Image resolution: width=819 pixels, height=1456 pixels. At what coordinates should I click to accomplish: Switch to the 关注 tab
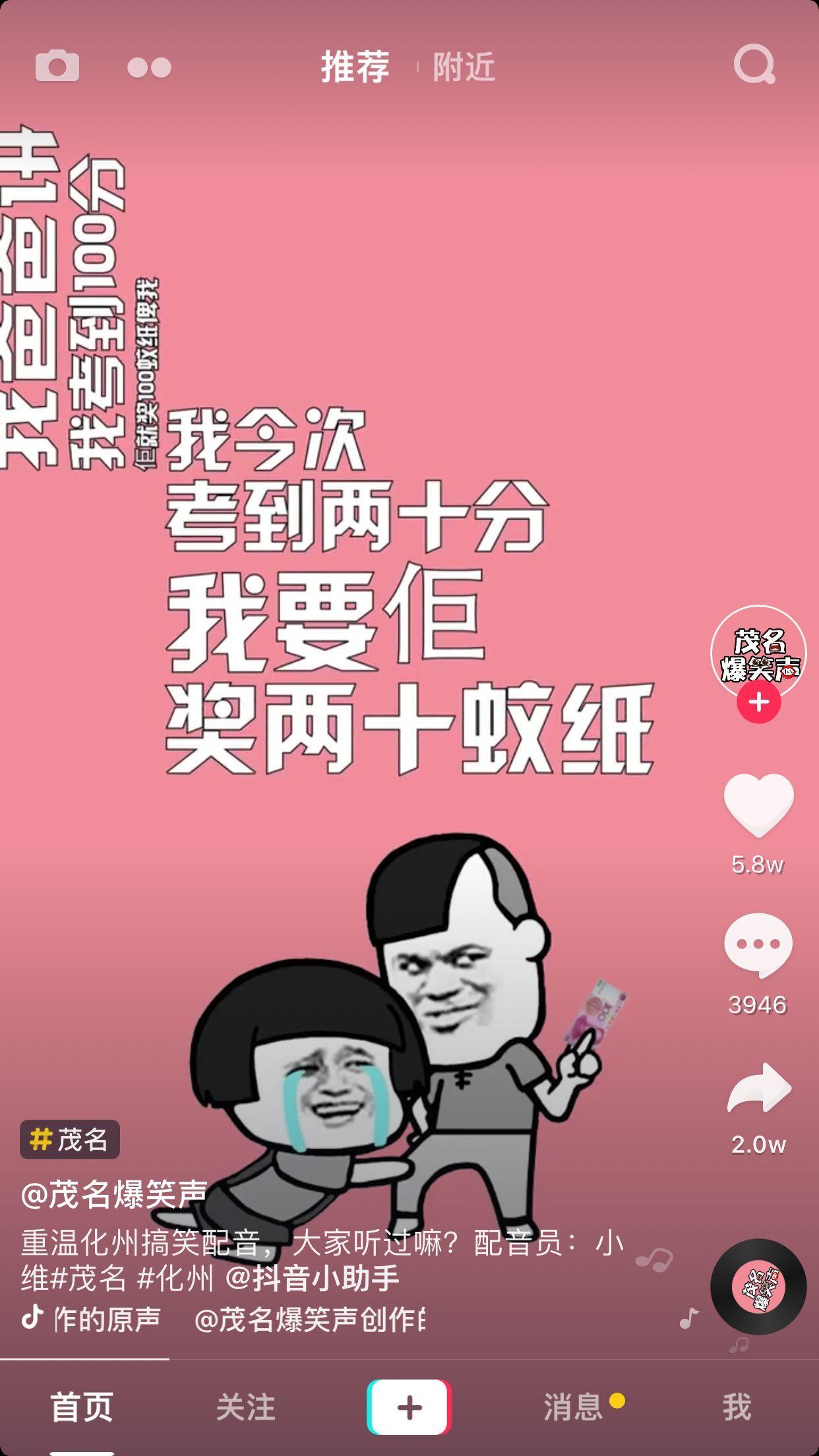click(x=245, y=1407)
